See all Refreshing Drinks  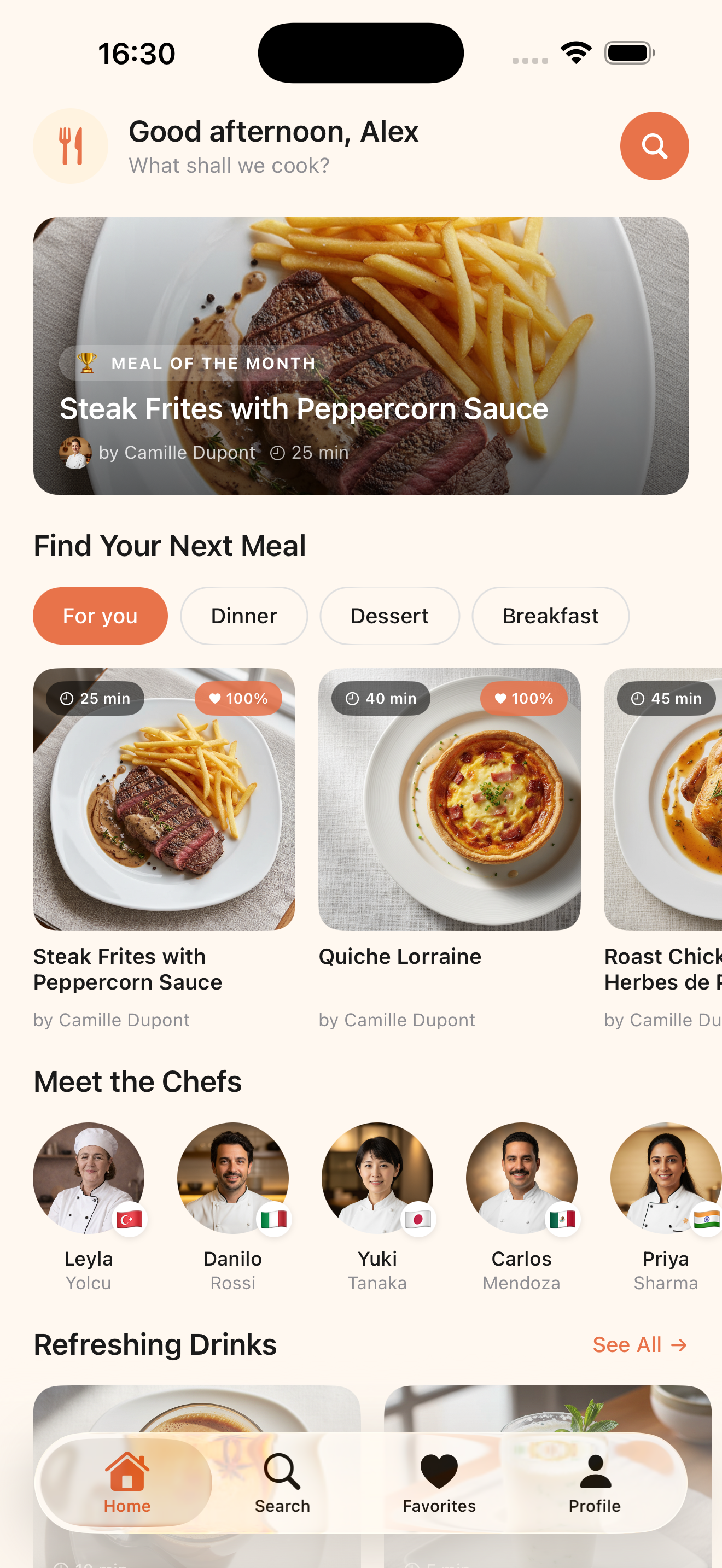[x=639, y=1344]
